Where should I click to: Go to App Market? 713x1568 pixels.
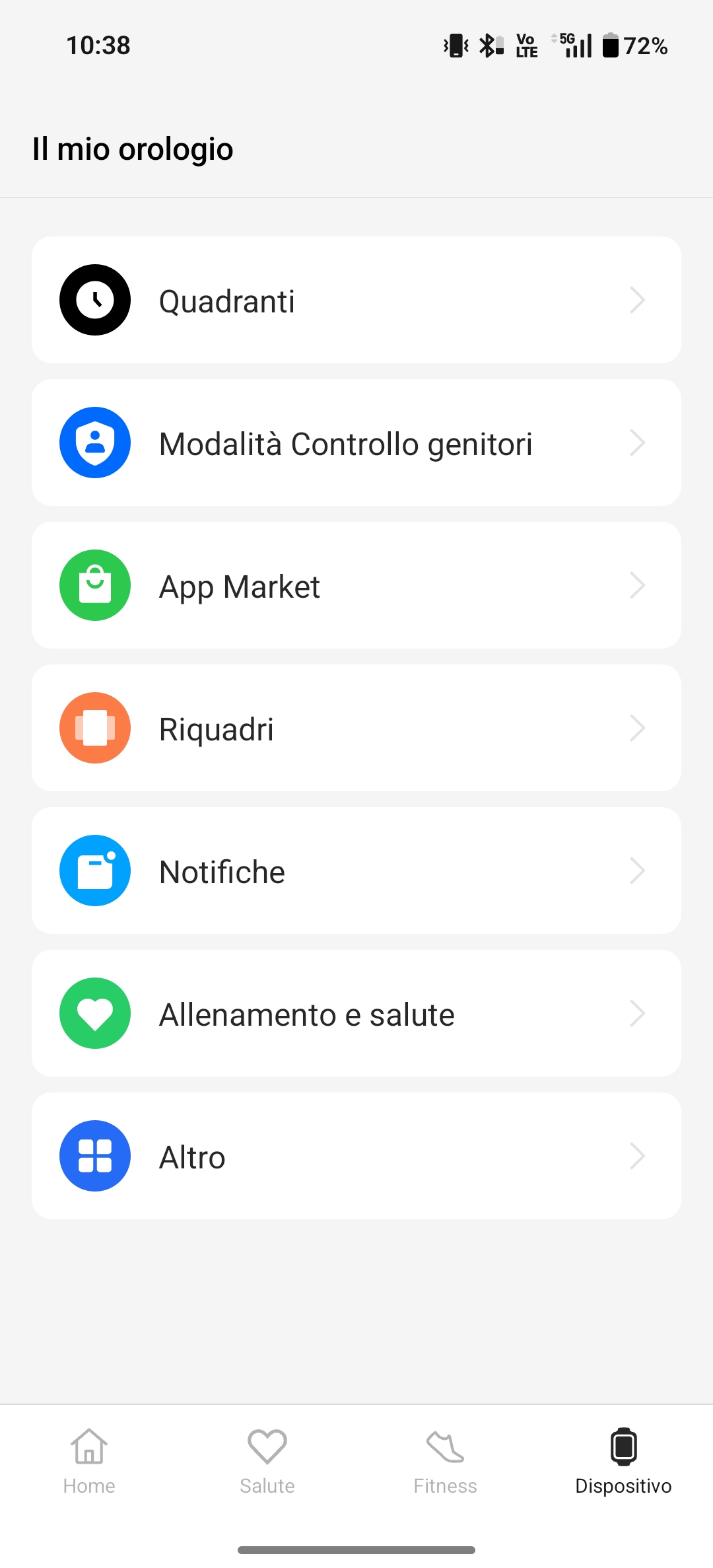point(356,586)
